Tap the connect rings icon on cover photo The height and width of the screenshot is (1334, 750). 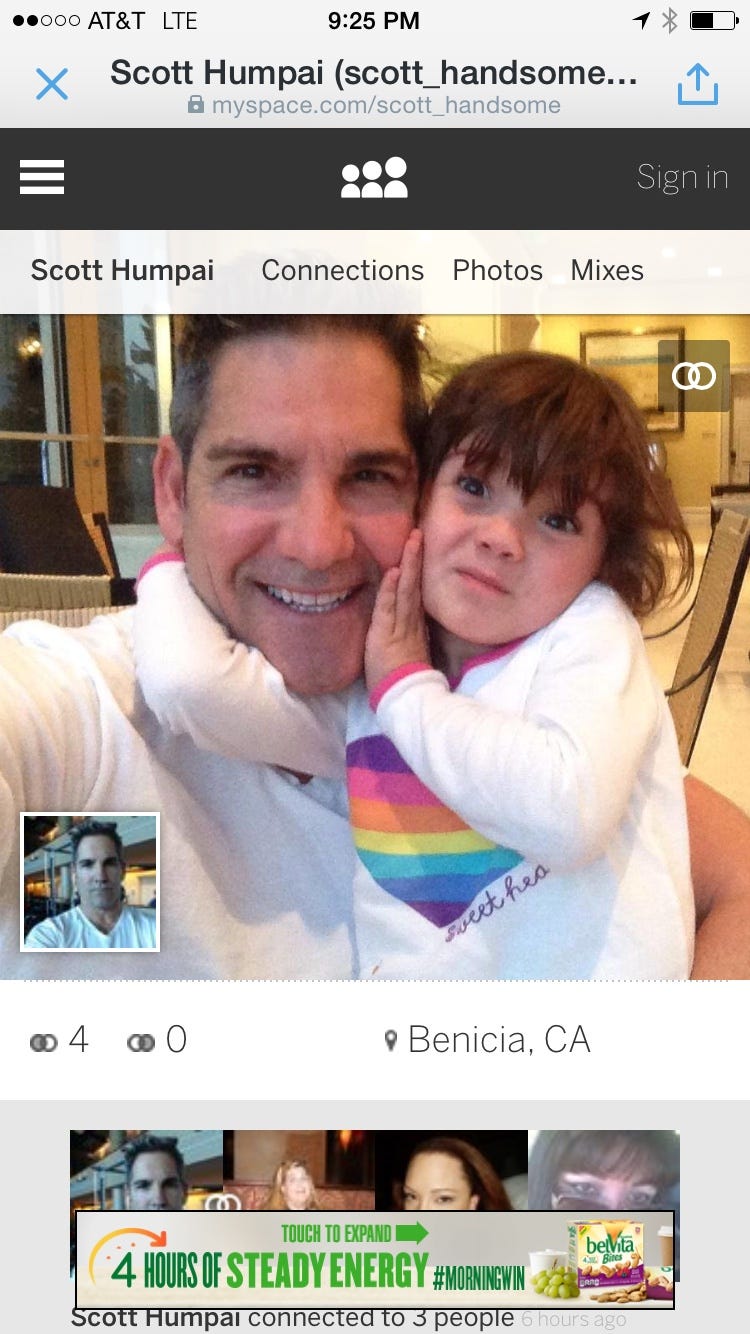693,375
